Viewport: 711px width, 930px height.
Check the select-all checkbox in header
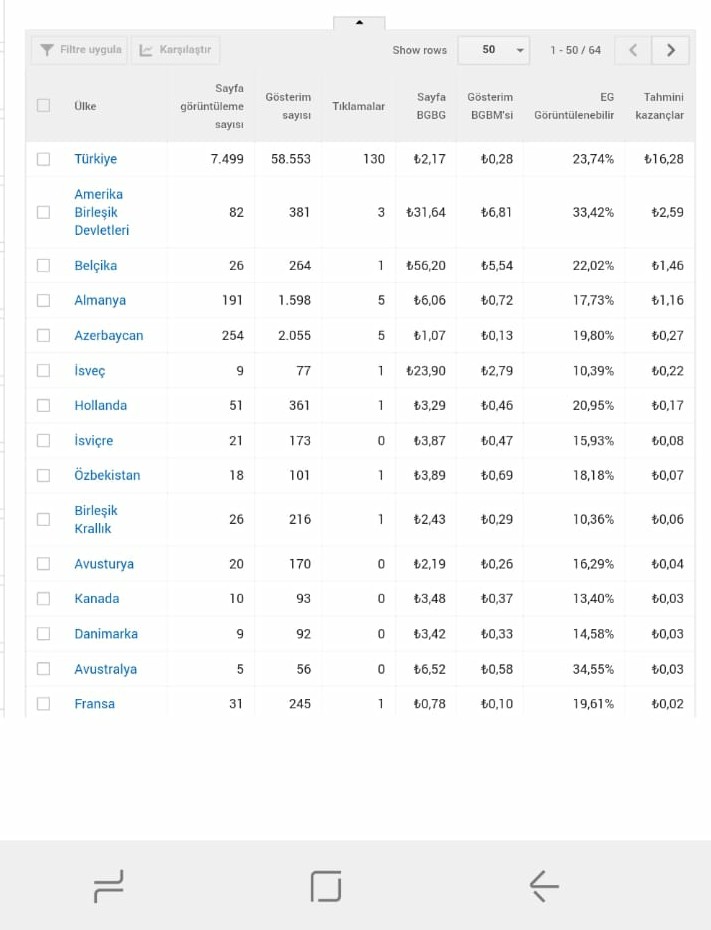click(x=43, y=106)
